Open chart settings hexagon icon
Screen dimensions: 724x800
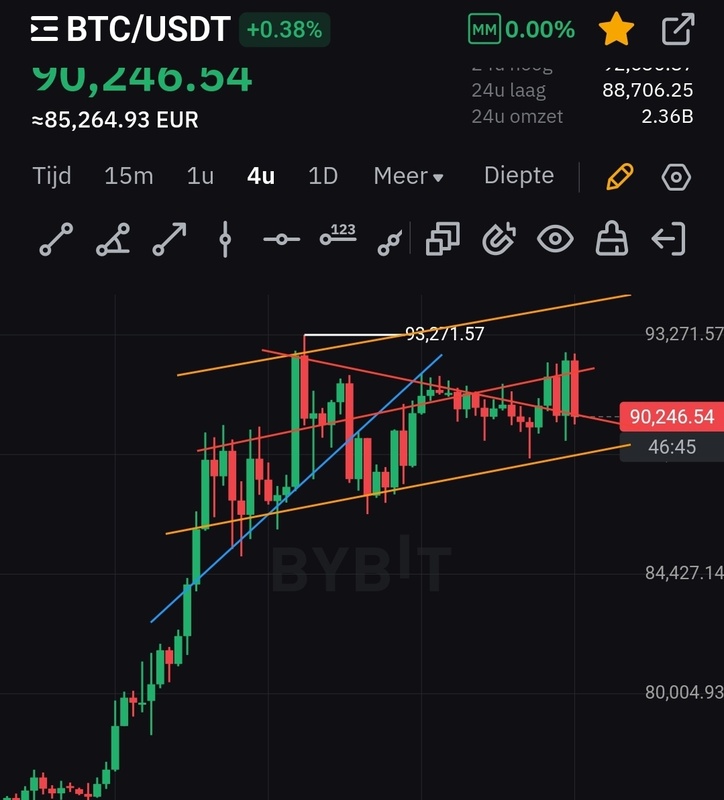(x=677, y=178)
